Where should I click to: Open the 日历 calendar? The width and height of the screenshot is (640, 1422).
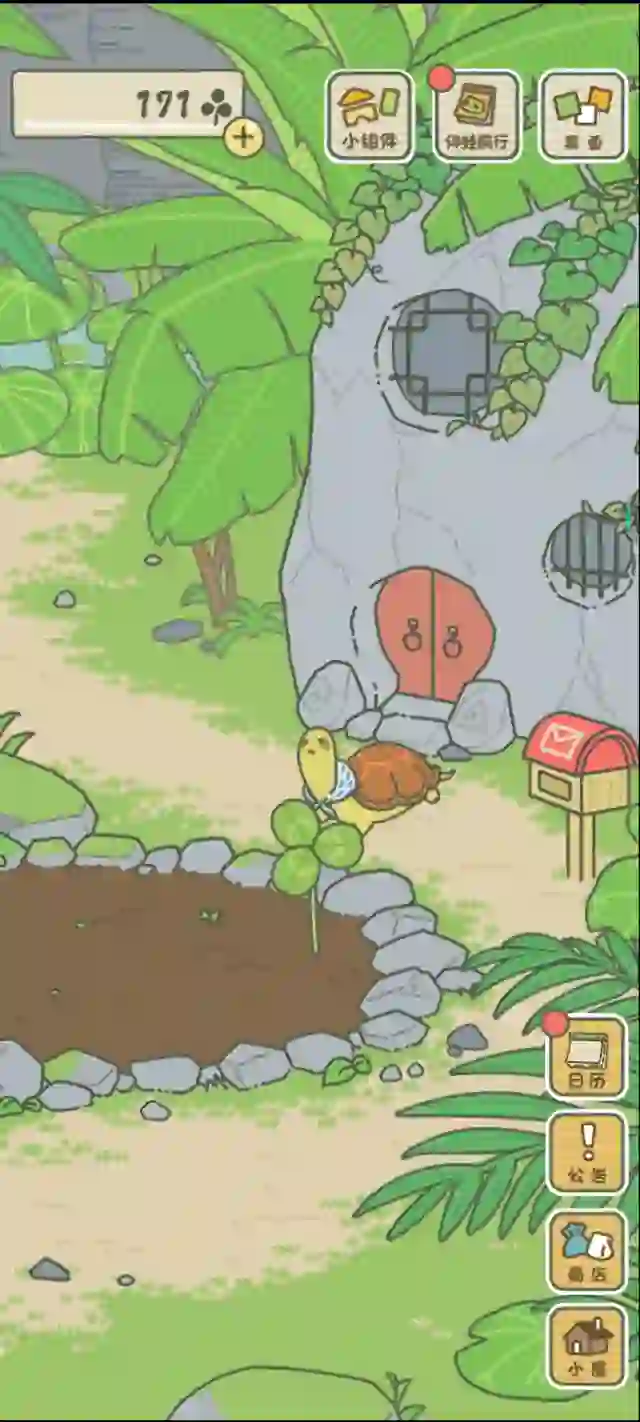[x=587, y=1058]
